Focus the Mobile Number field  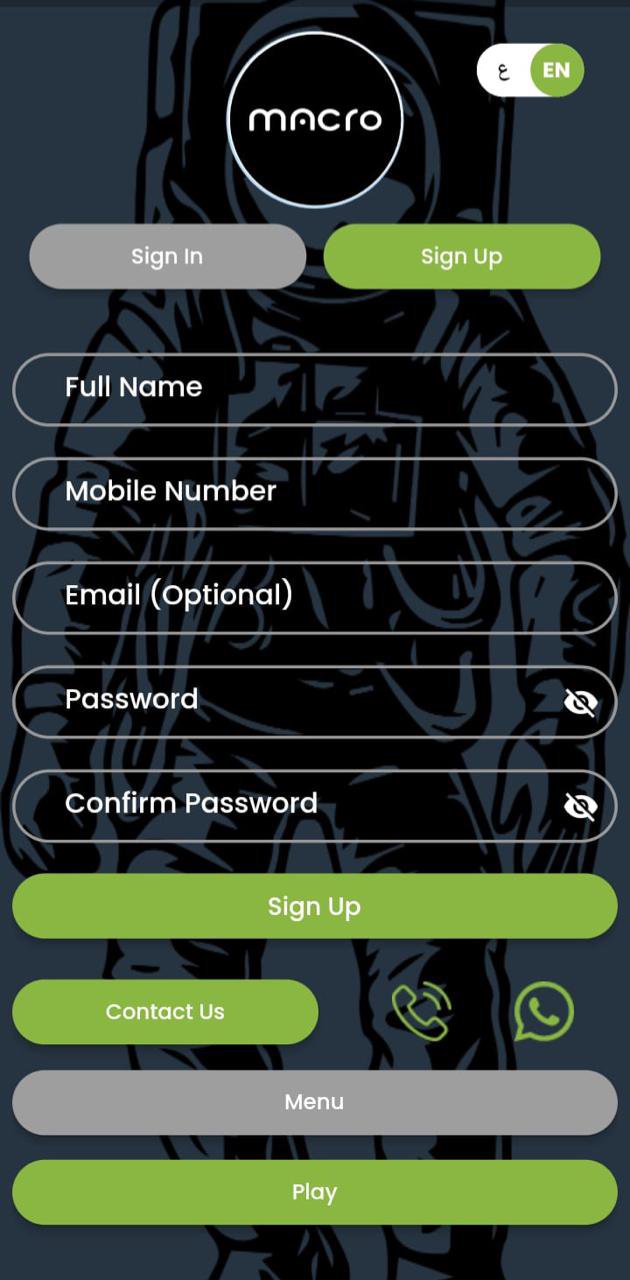click(x=314, y=493)
